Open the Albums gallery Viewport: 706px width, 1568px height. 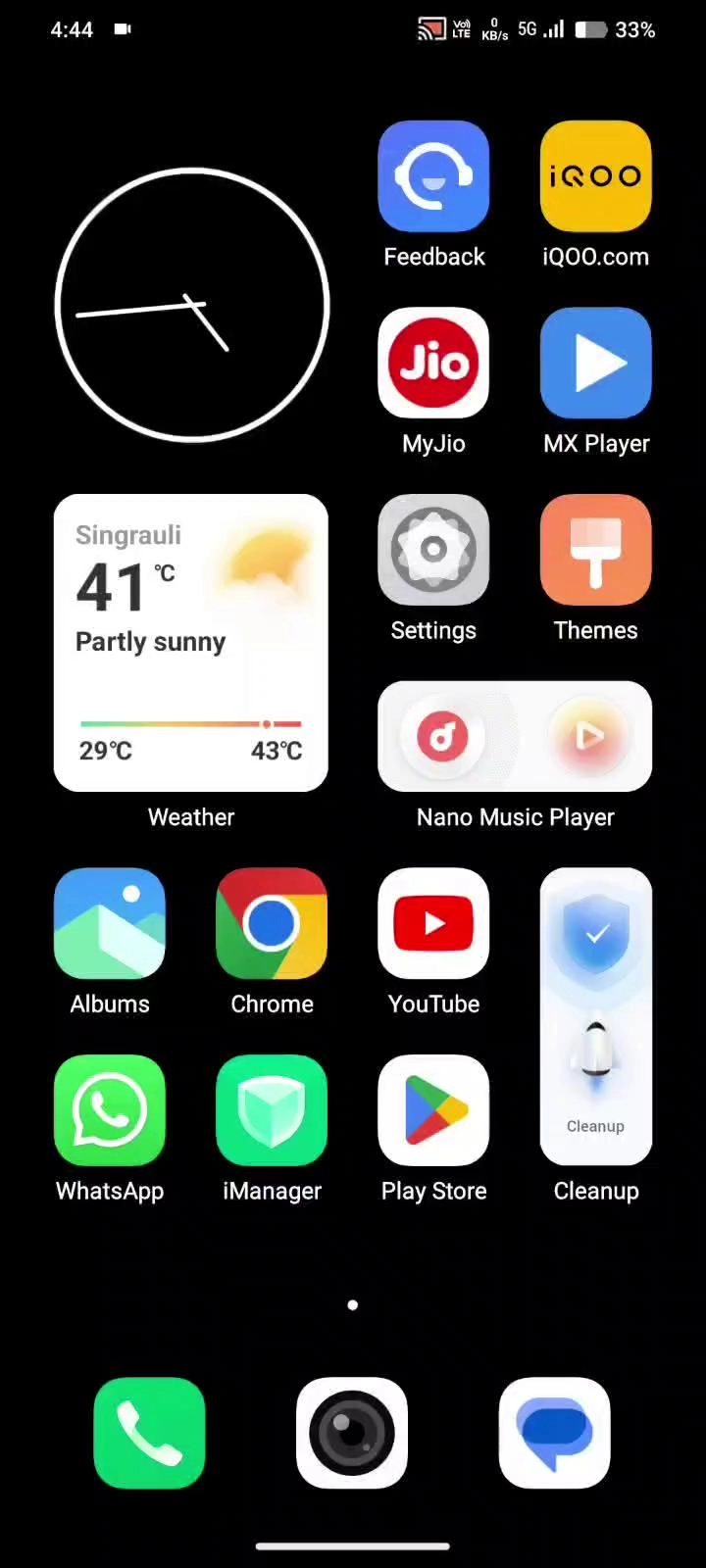[x=110, y=922]
